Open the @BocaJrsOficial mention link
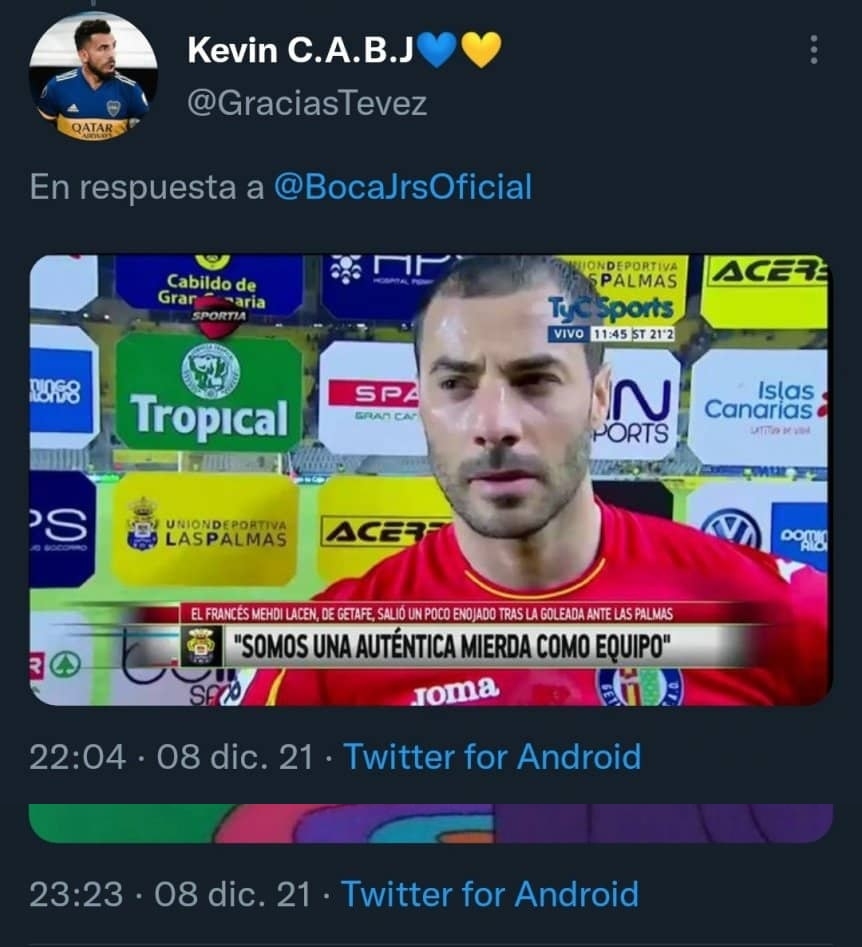This screenshot has height=947, width=862. 402,187
